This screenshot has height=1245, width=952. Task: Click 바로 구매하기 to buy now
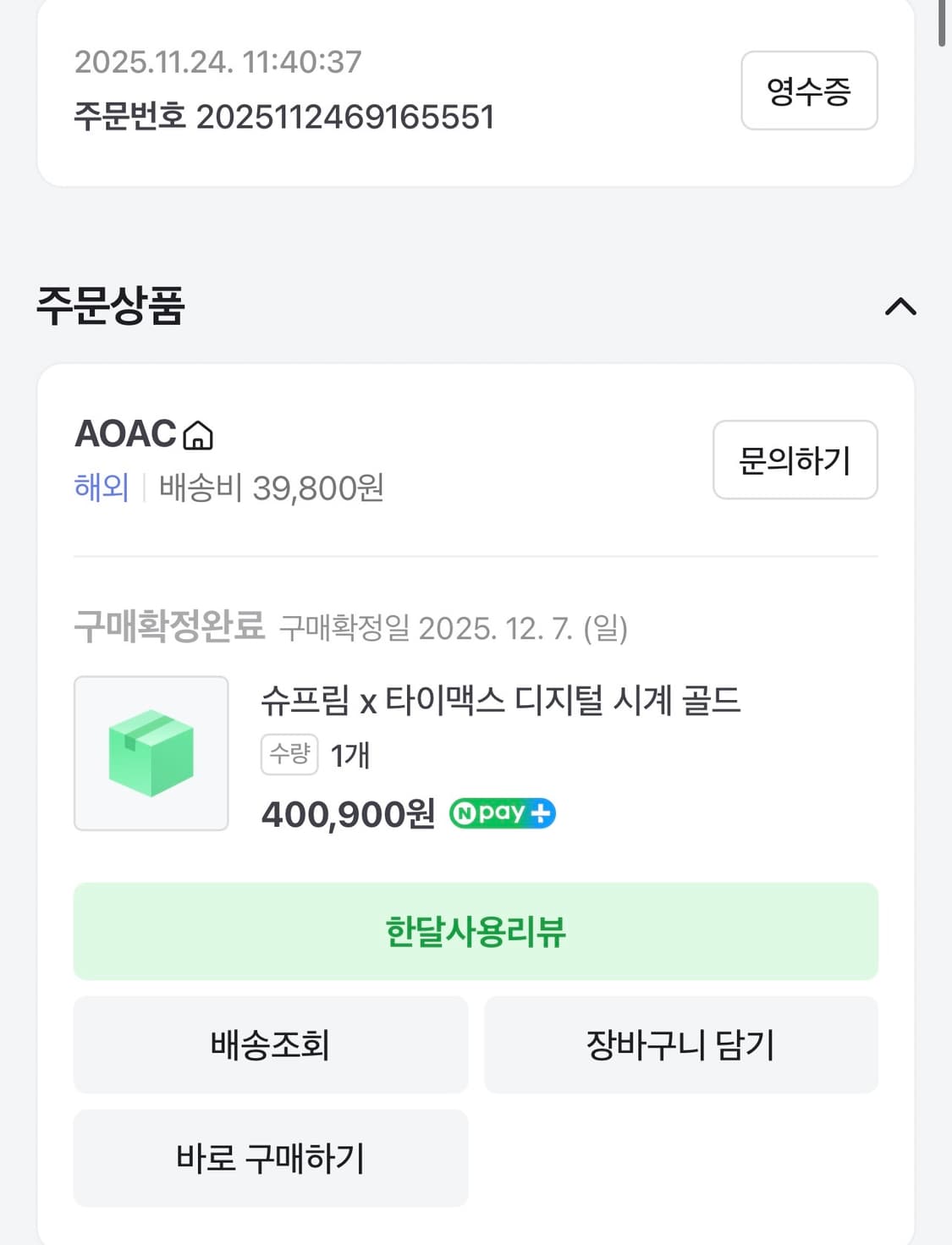click(x=270, y=1159)
